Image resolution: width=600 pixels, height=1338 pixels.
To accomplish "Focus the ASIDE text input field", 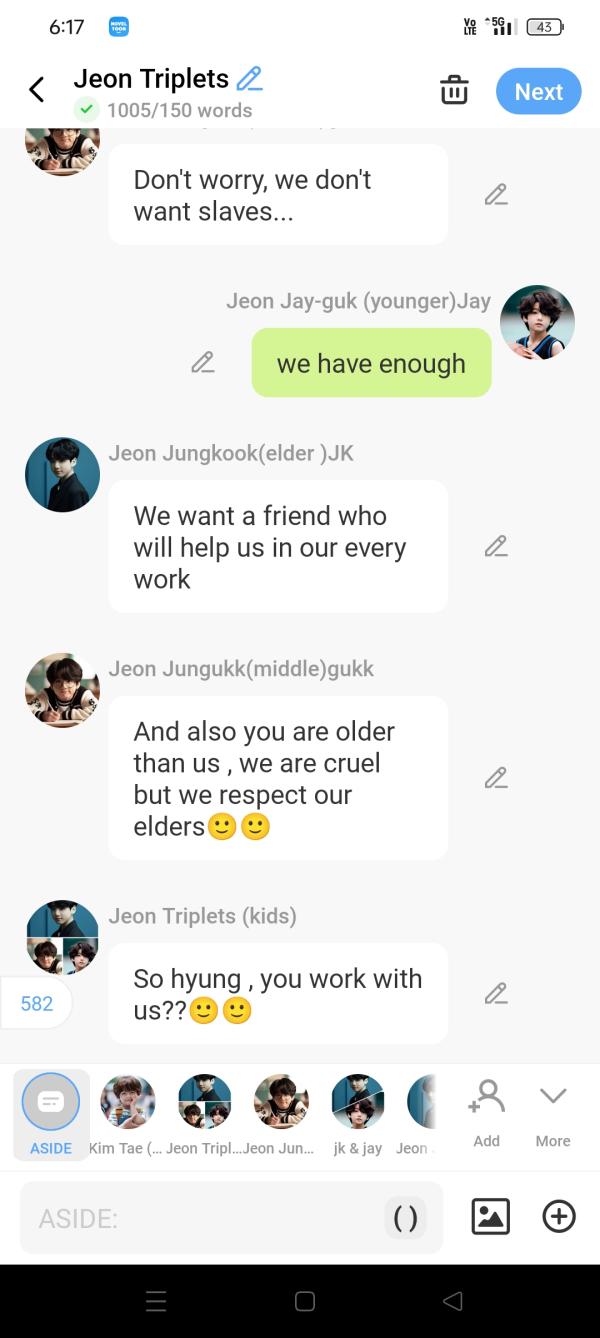I will 200,1218.
